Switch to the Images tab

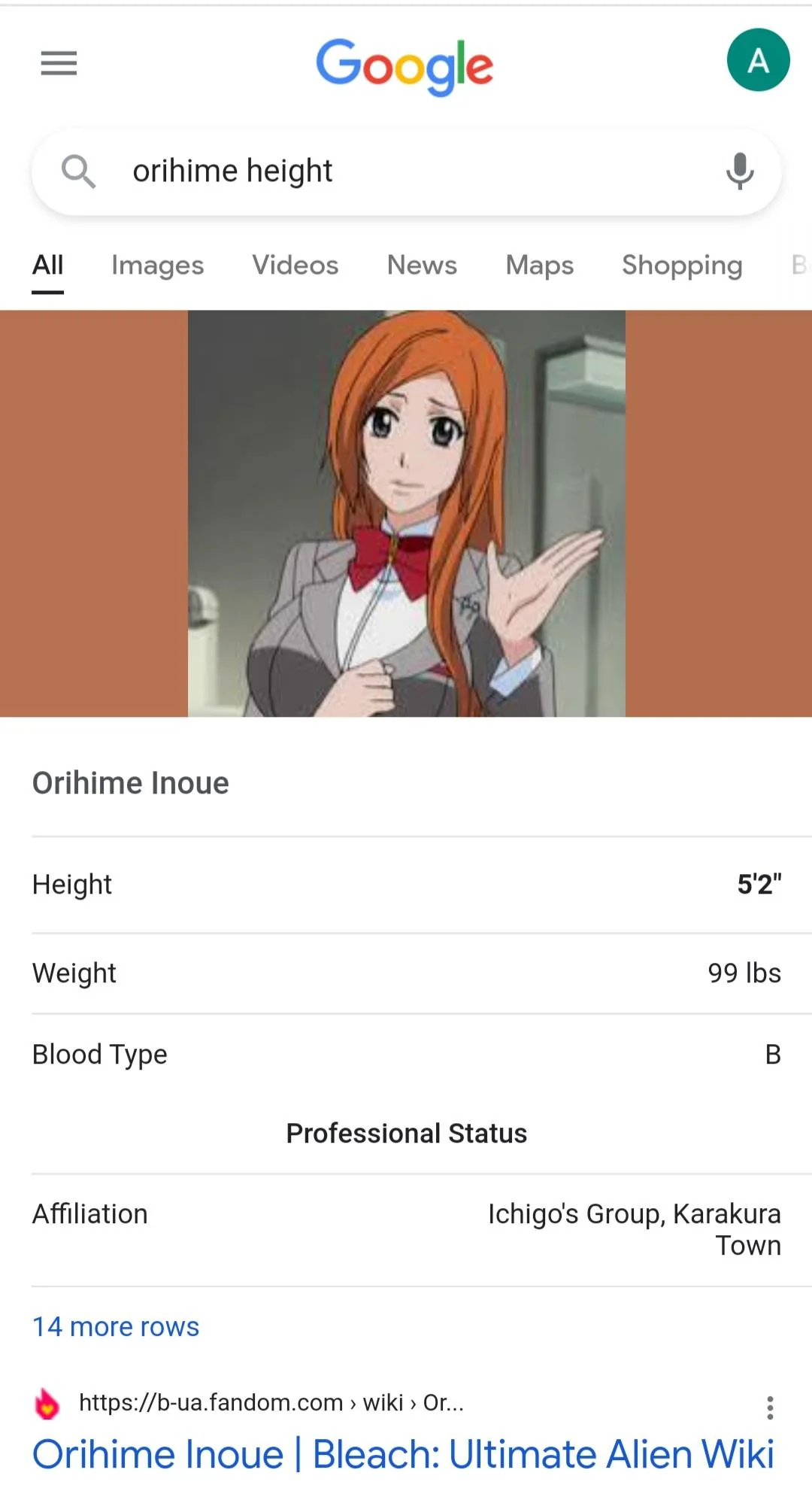pos(157,265)
